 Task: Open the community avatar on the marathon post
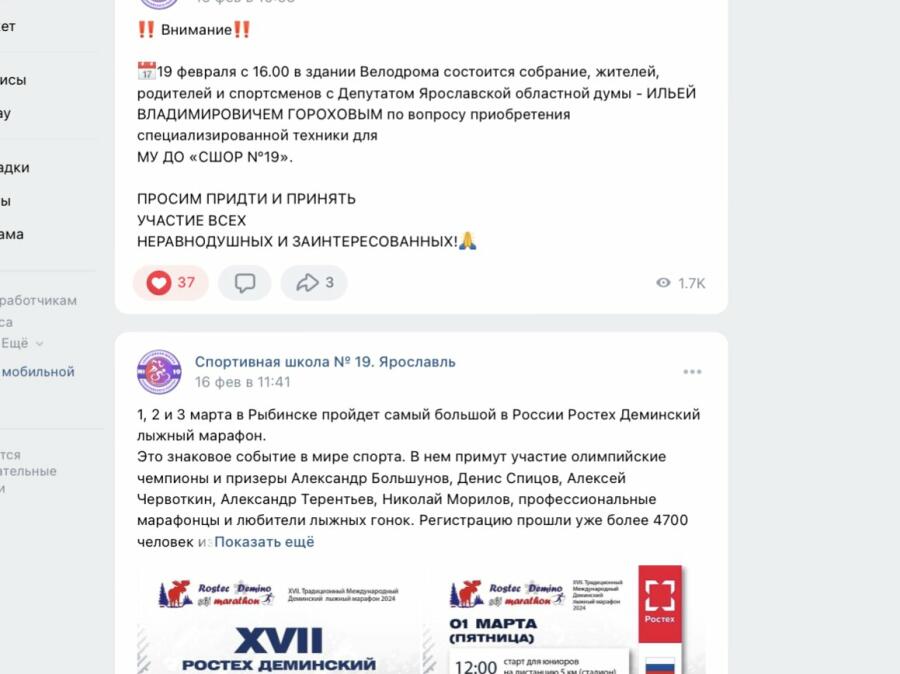(x=159, y=372)
